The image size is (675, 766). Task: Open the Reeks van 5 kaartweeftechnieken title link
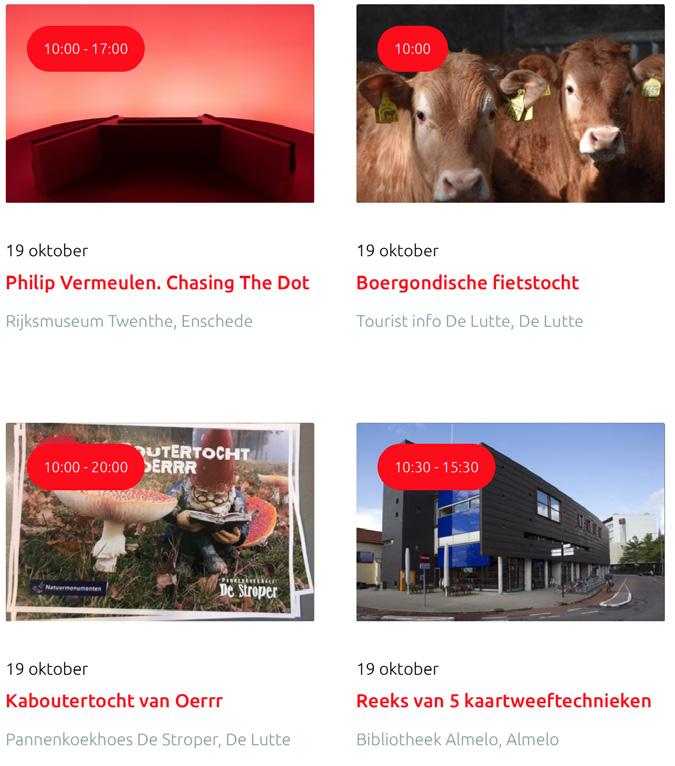pyautogui.click(x=503, y=701)
